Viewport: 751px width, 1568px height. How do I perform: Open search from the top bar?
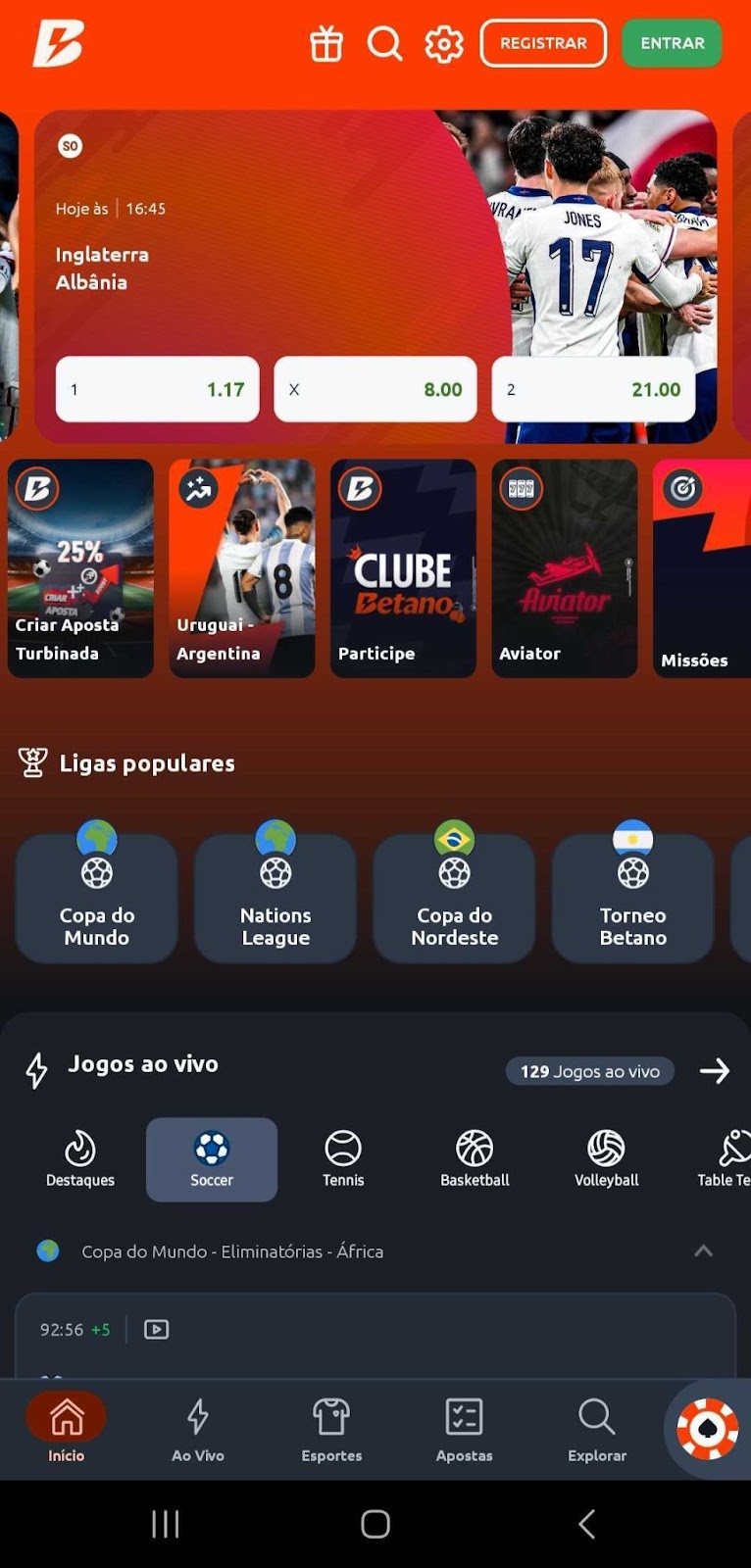pyautogui.click(x=384, y=44)
